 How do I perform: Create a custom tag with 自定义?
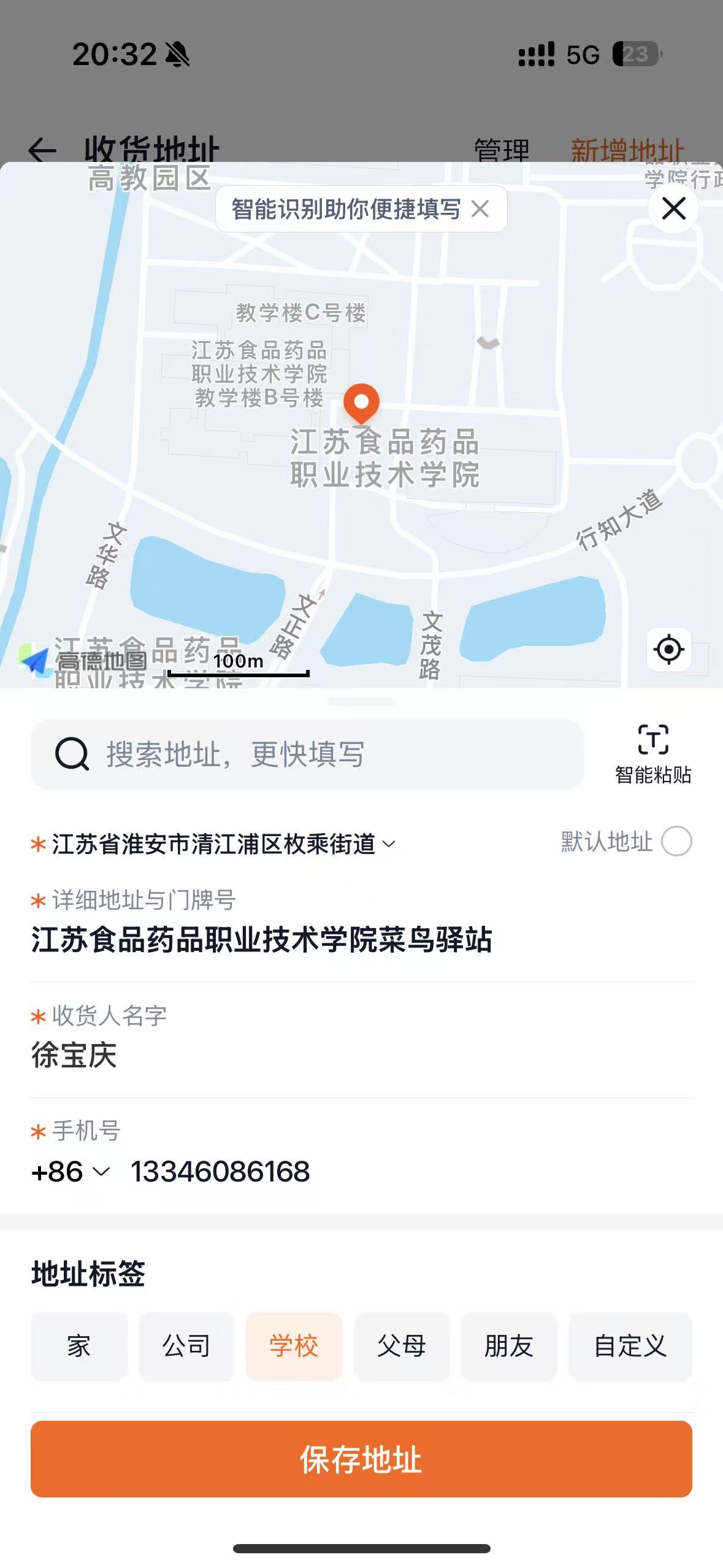coord(630,1346)
